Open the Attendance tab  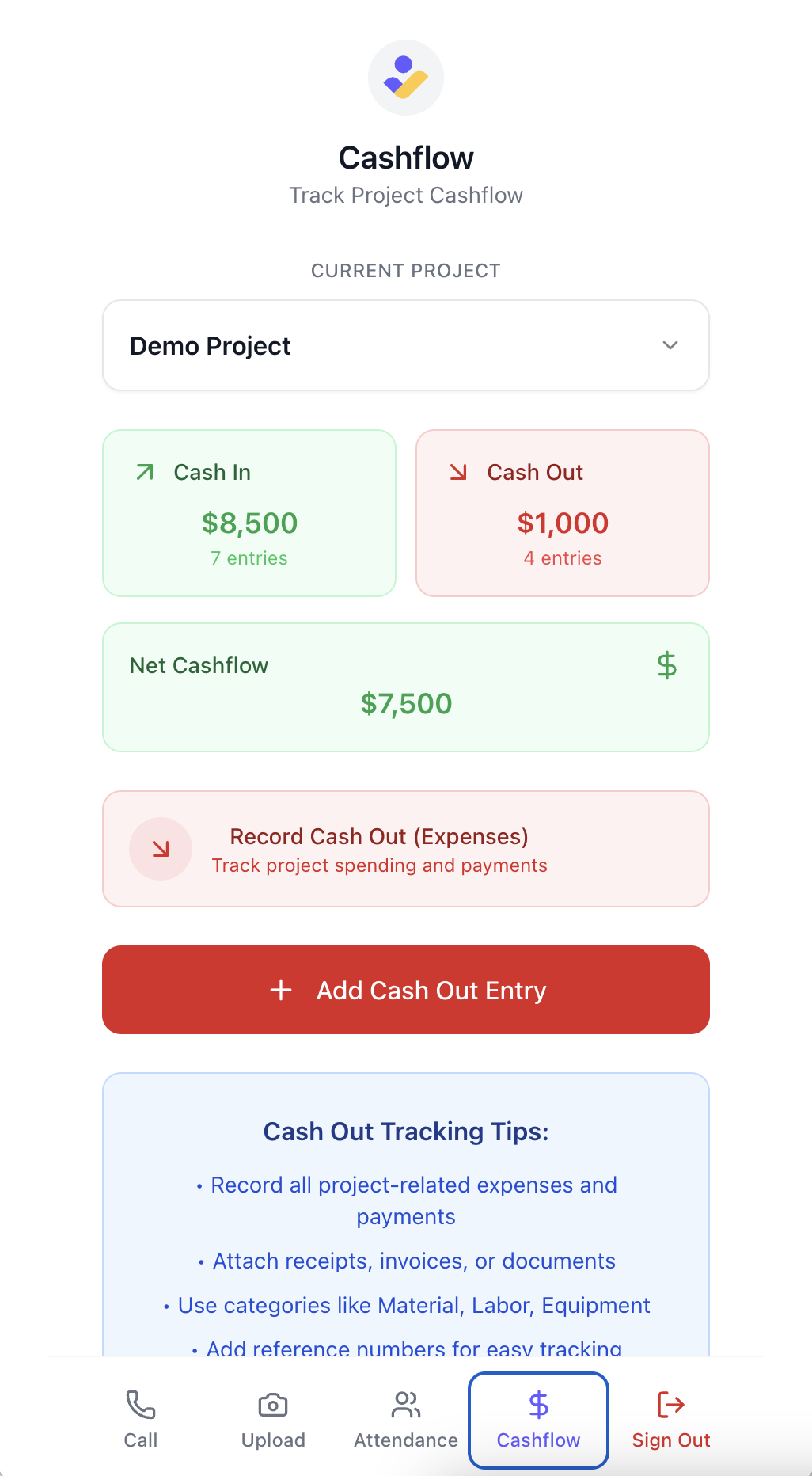tap(405, 1419)
